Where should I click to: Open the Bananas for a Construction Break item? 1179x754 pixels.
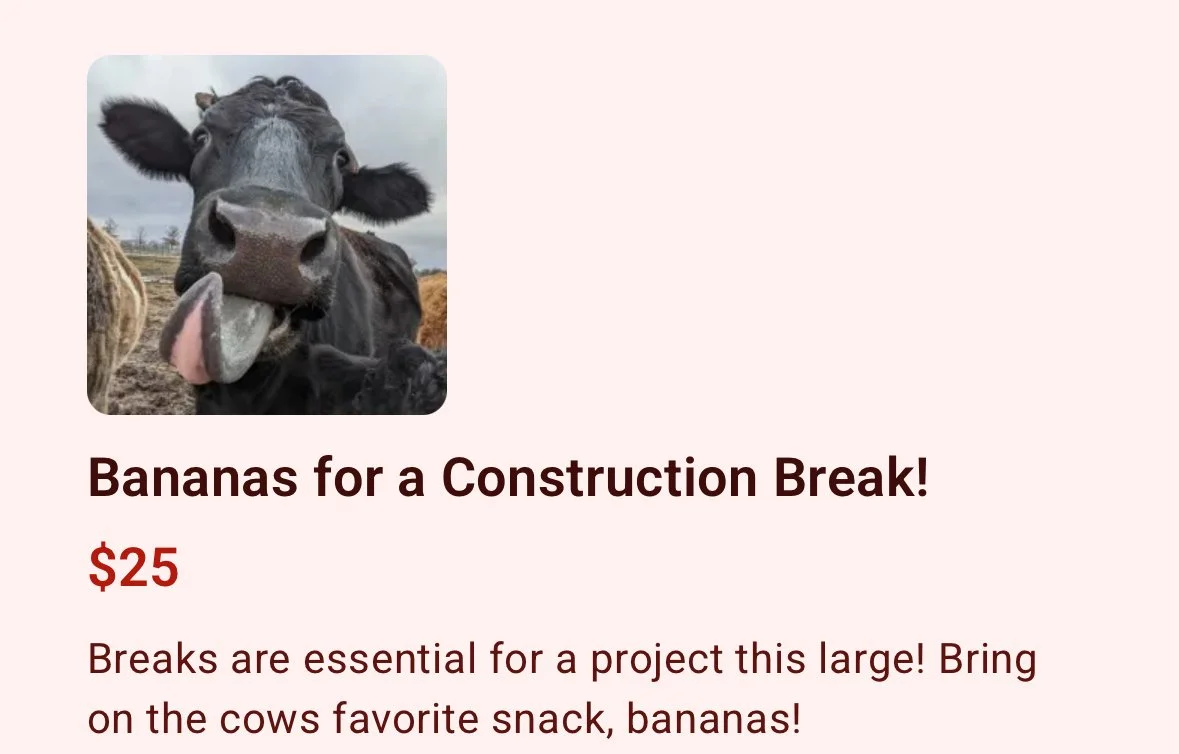[508, 478]
